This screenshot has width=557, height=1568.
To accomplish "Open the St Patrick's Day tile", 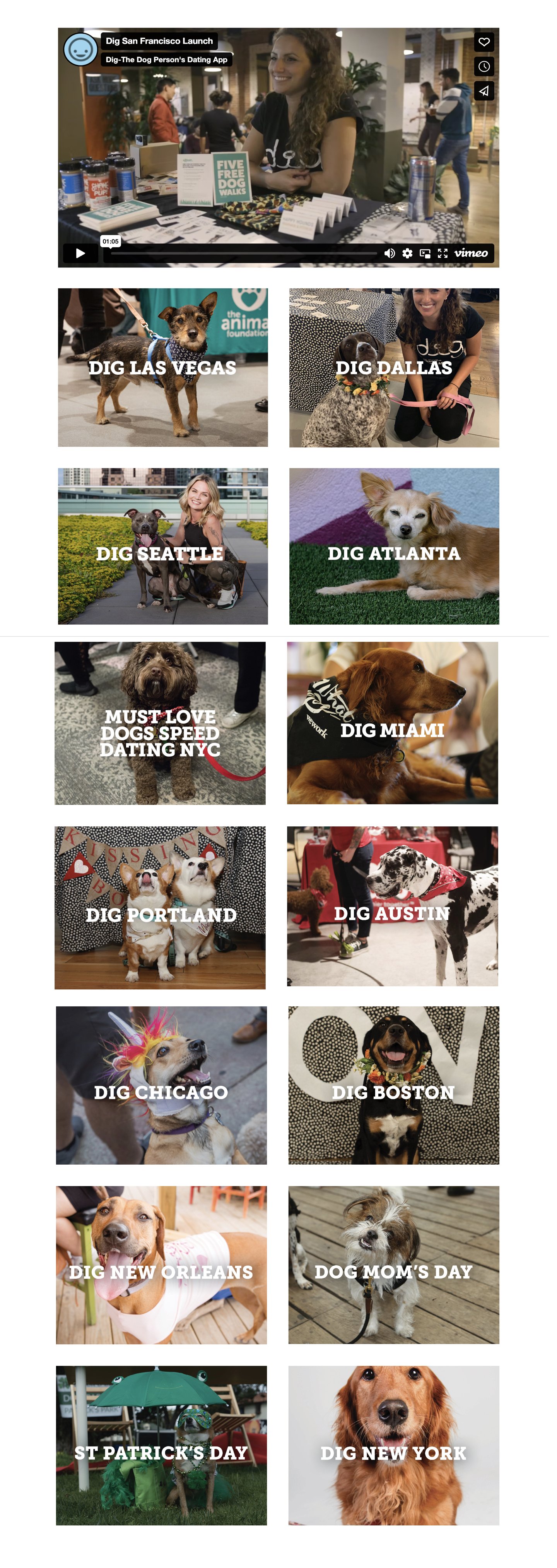I will 161,1446.
